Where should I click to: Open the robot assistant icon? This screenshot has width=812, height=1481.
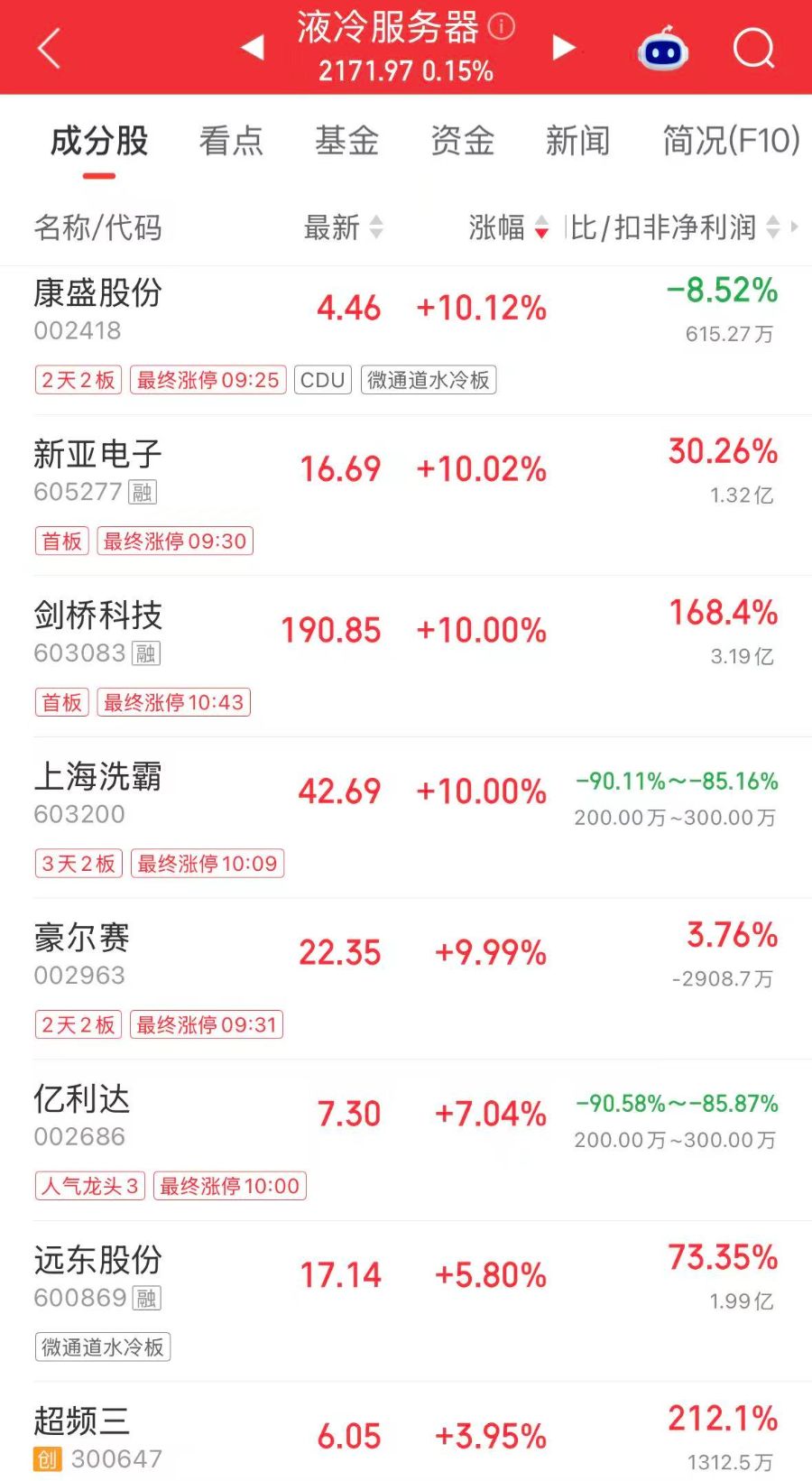coord(663,48)
